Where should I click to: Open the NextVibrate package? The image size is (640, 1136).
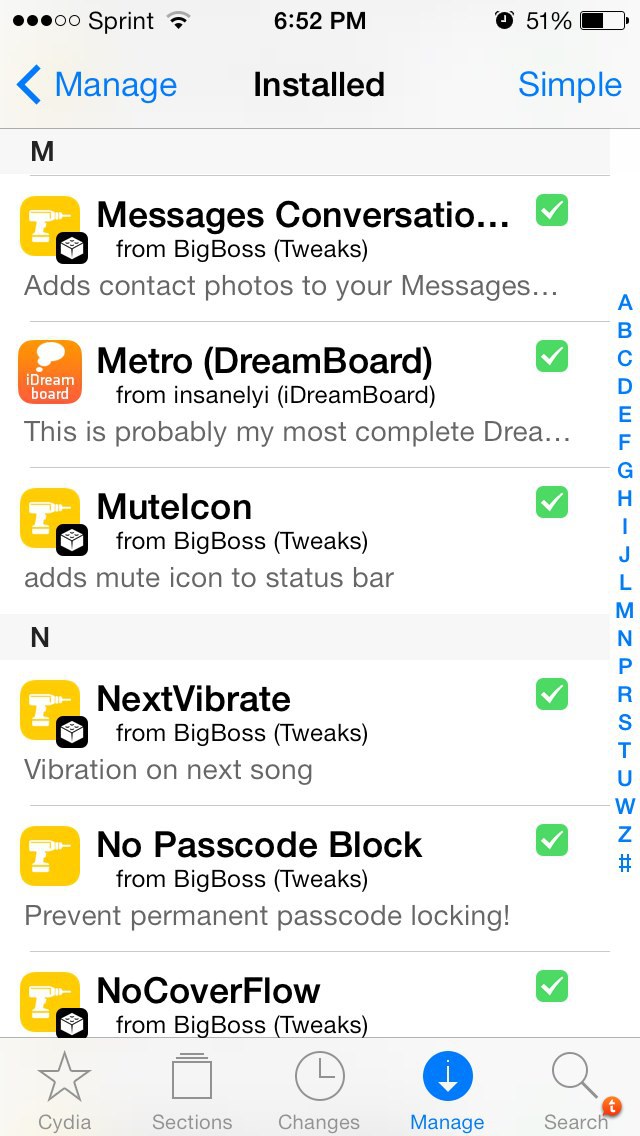click(300, 732)
